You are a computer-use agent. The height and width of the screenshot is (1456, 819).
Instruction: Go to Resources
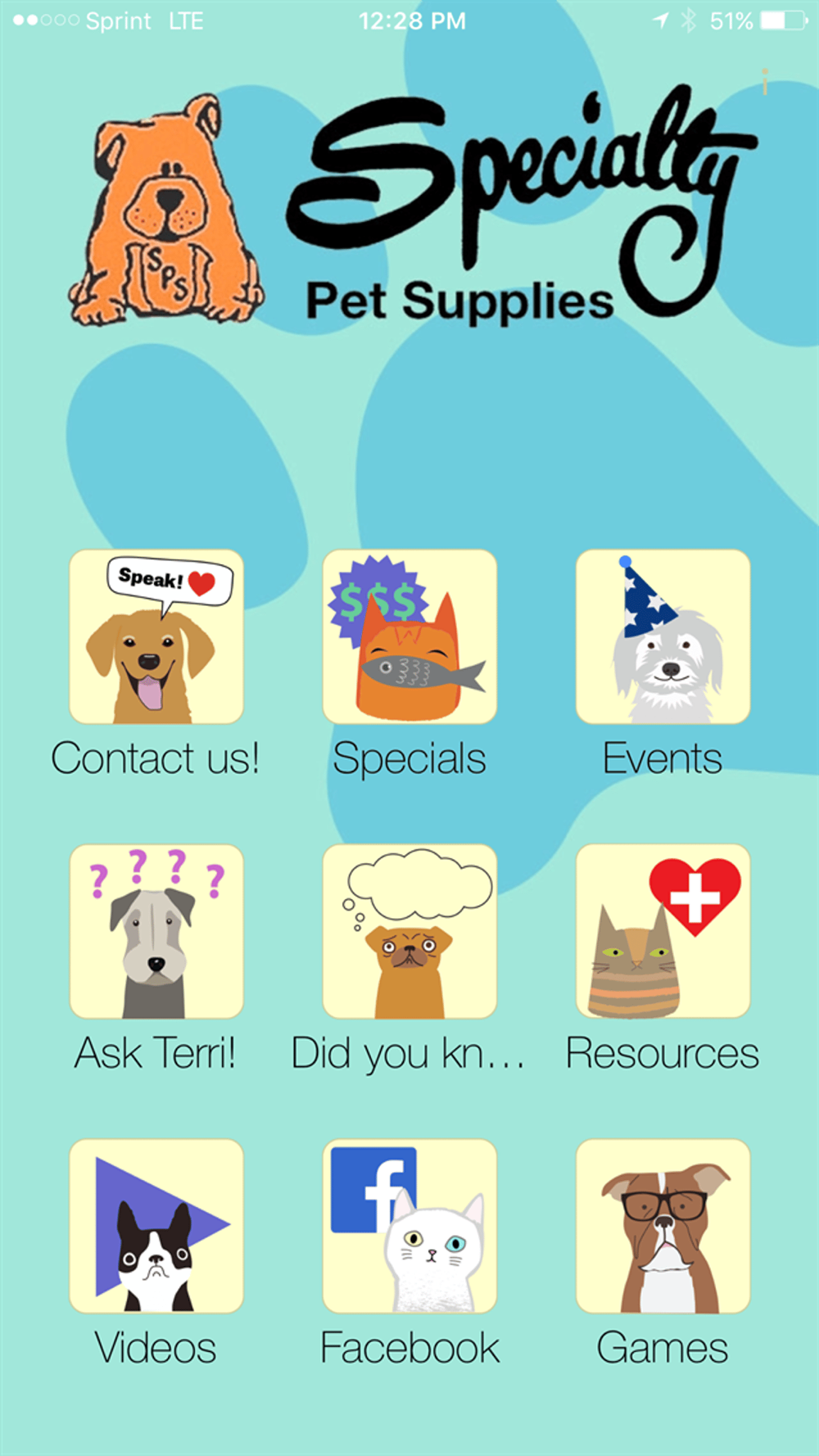[663, 932]
